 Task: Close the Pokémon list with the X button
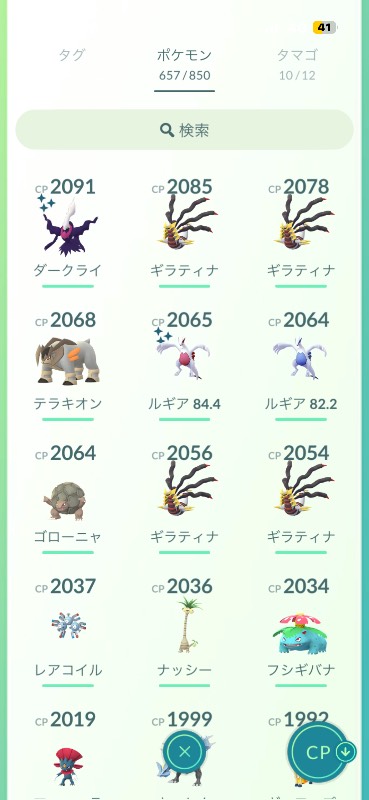pyautogui.click(x=184, y=752)
